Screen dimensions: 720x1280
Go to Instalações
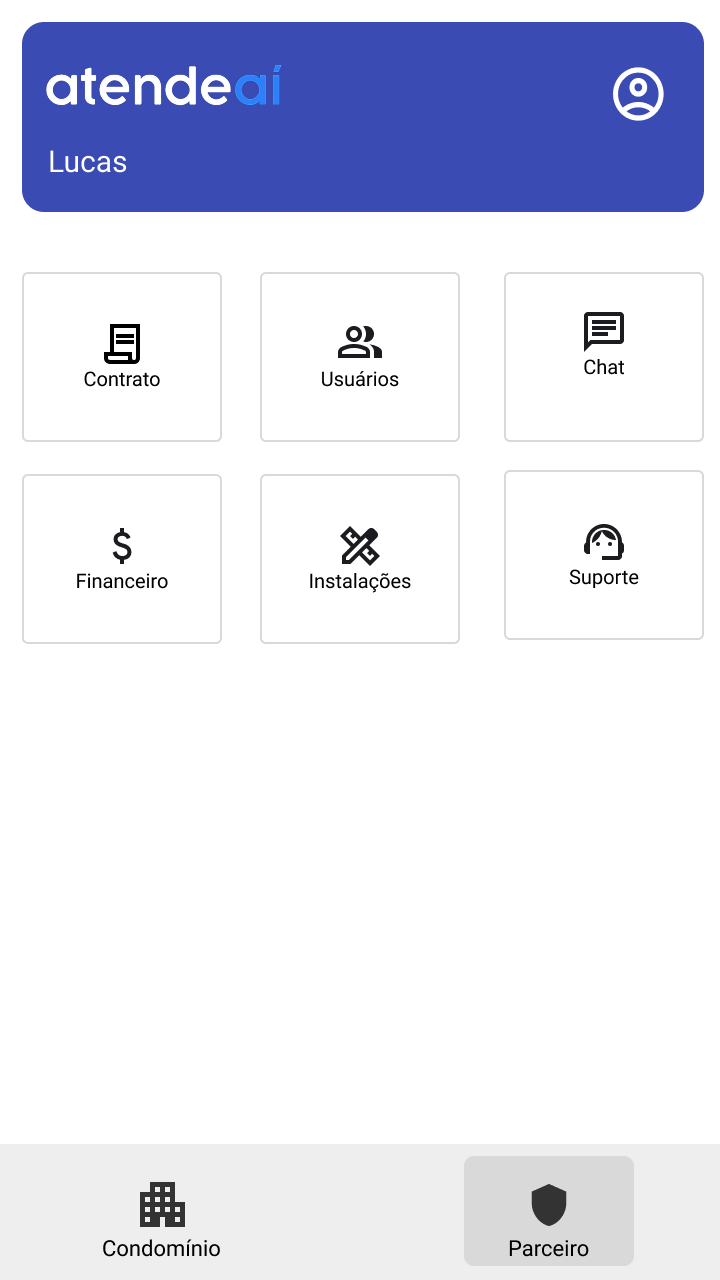click(360, 559)
